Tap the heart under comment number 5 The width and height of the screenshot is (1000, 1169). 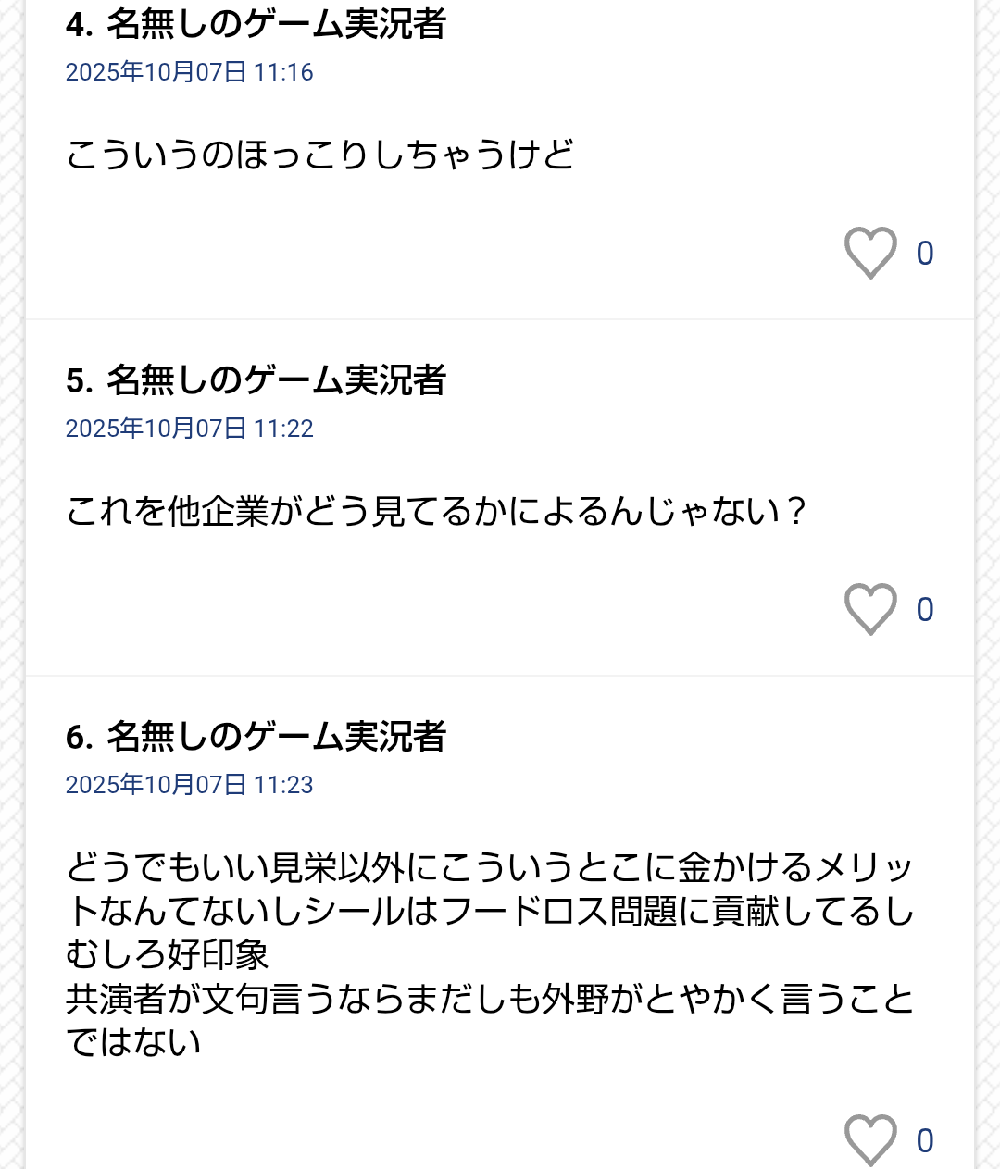click(x=870, y=608)
